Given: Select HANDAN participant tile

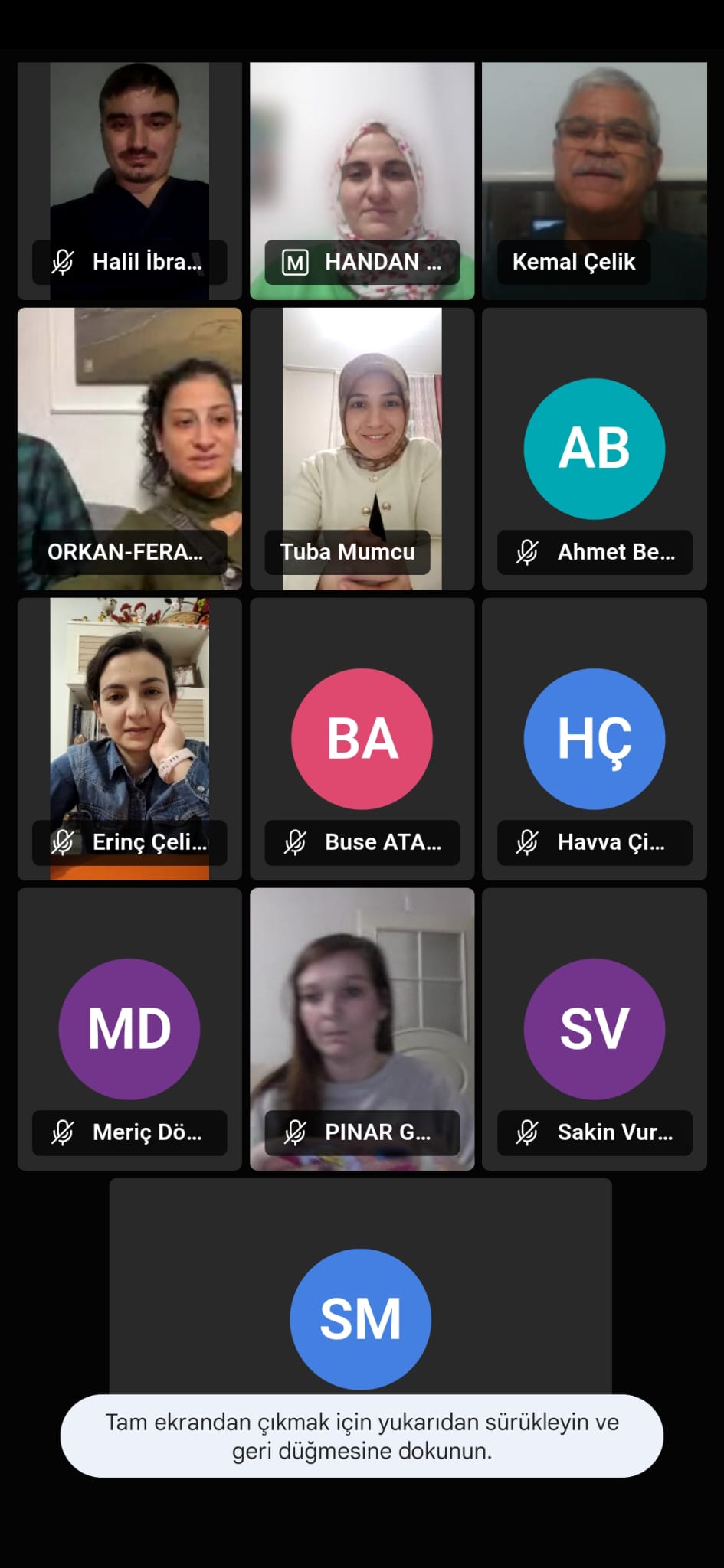Looking at the screenshot, I should click(x=362, y=181).
